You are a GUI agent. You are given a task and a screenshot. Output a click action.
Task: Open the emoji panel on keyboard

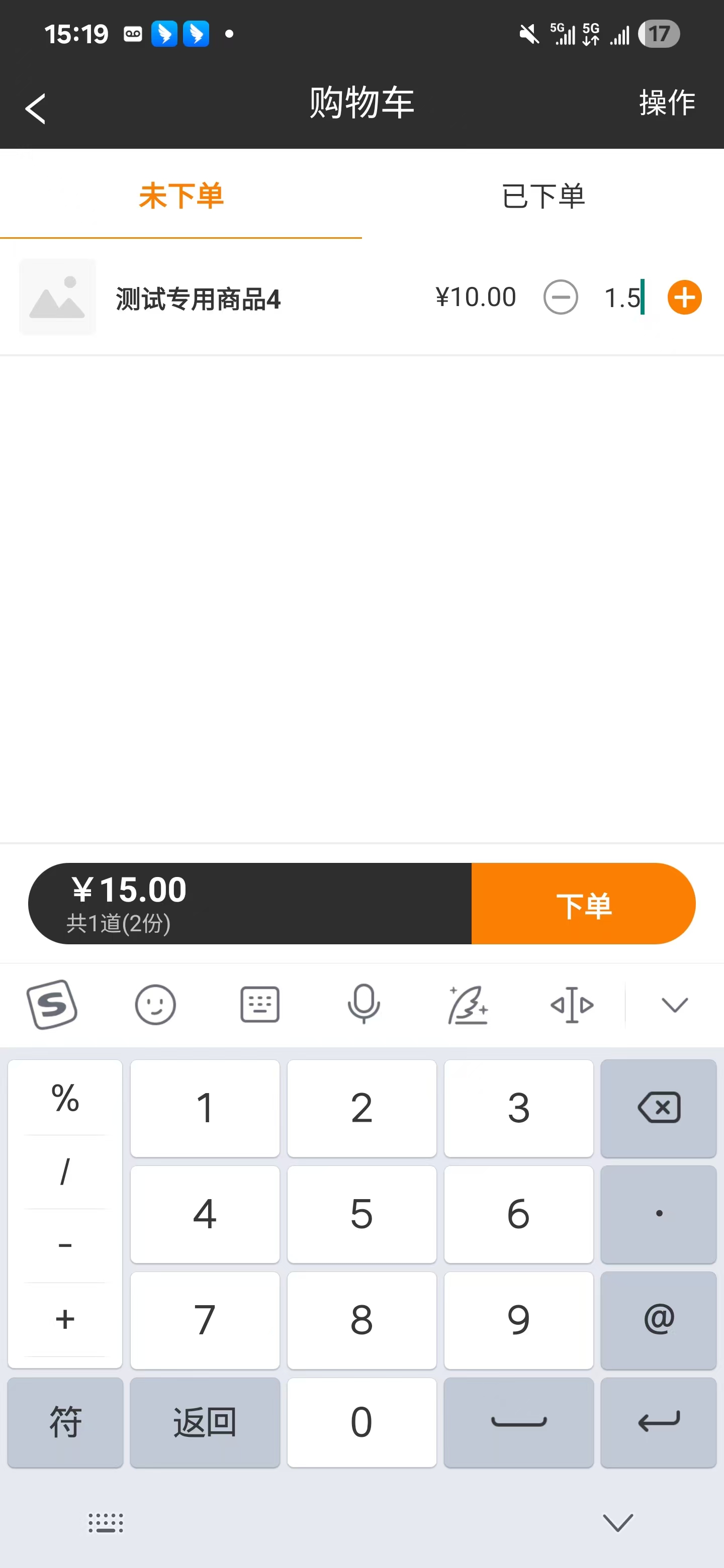(155, 1004)
